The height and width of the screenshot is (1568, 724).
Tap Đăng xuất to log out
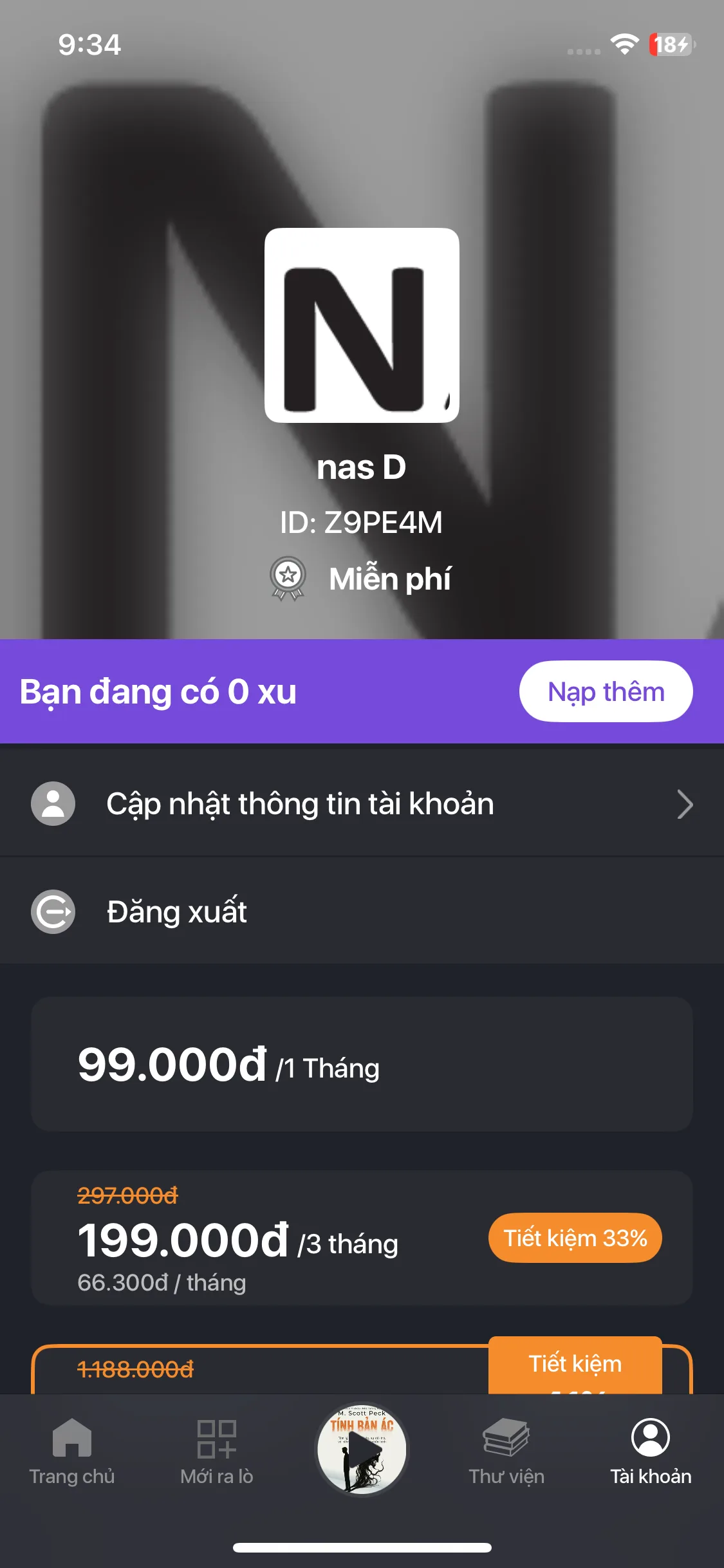[176, 911]
